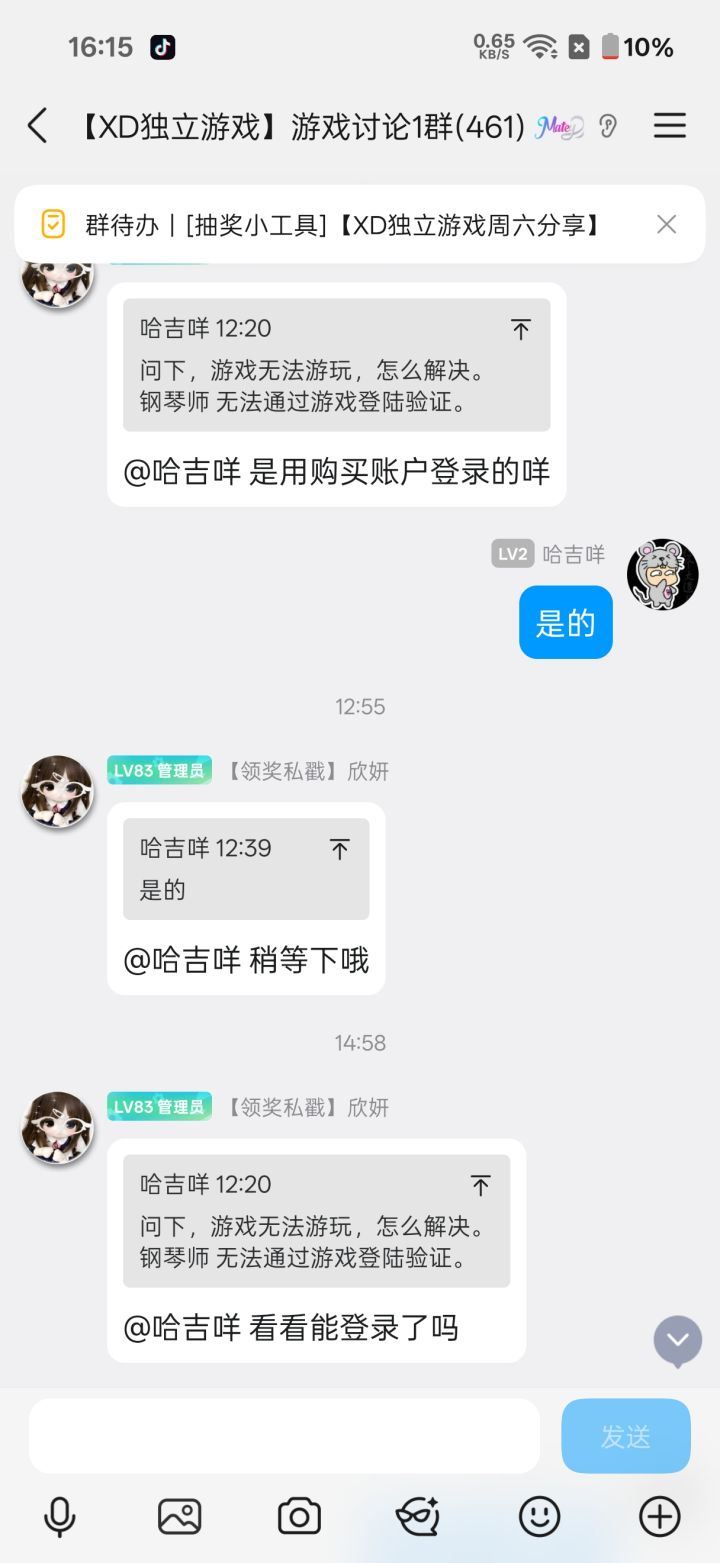This screenshot has height=1563, width=720.
Task: Start a voice message with the microphone icon
Action: (59, 1516)
